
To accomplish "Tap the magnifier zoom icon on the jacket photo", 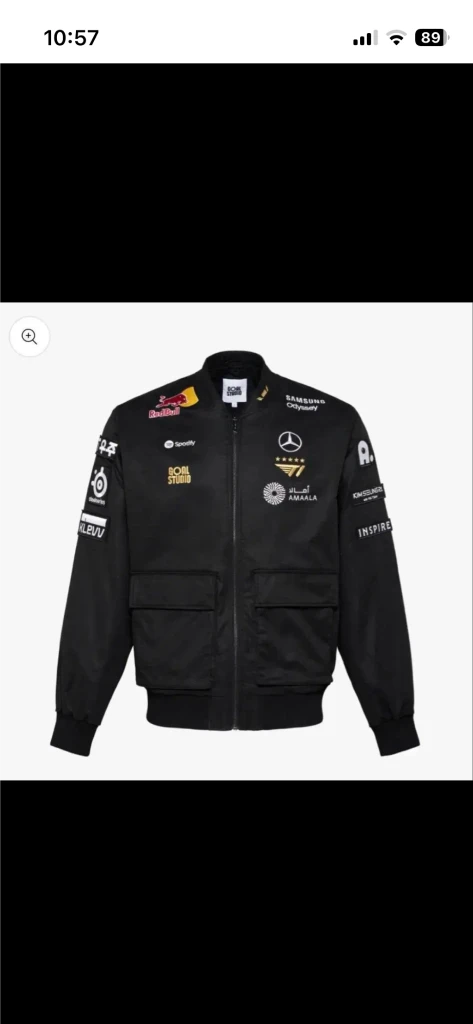I will pyautogui.click(x=29, y=336).
